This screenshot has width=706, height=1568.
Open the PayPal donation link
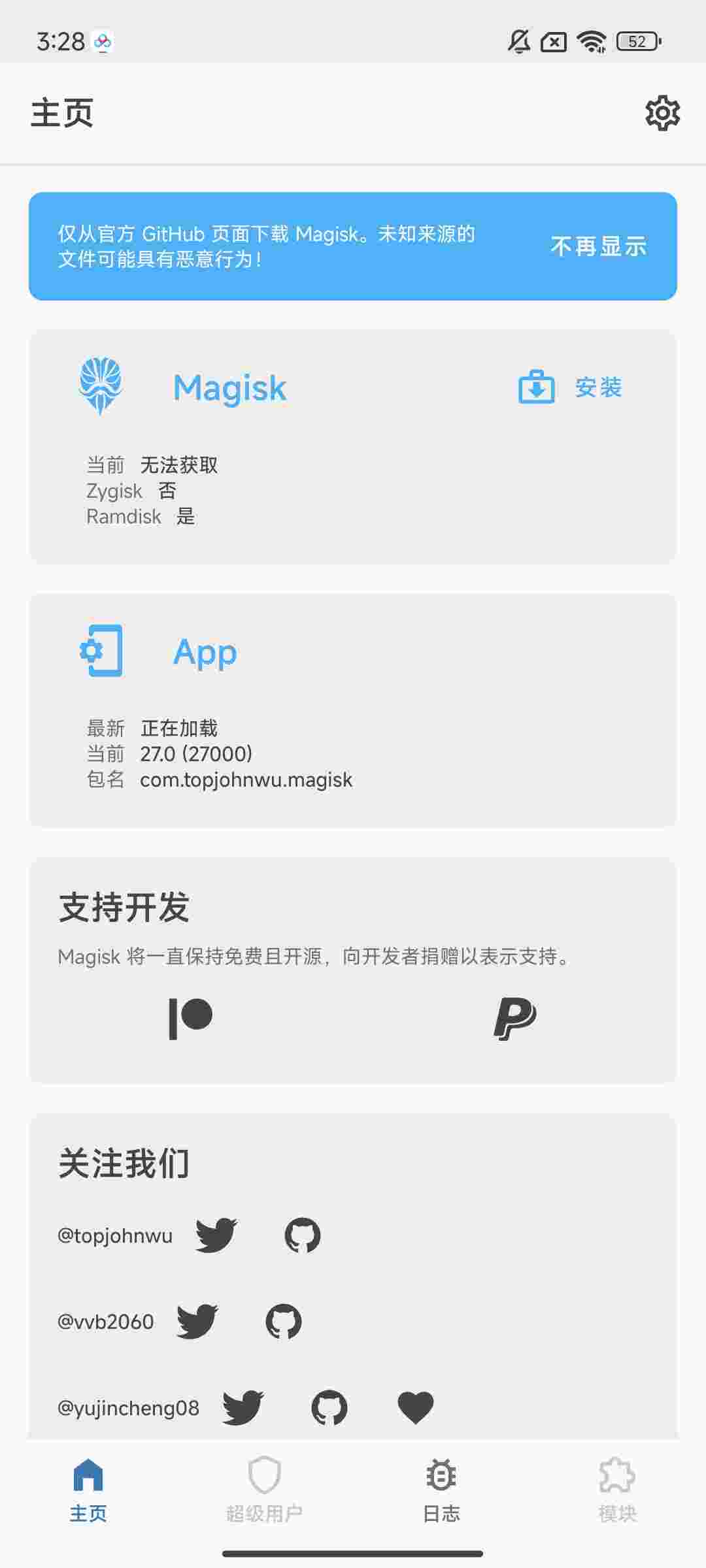514,1018
